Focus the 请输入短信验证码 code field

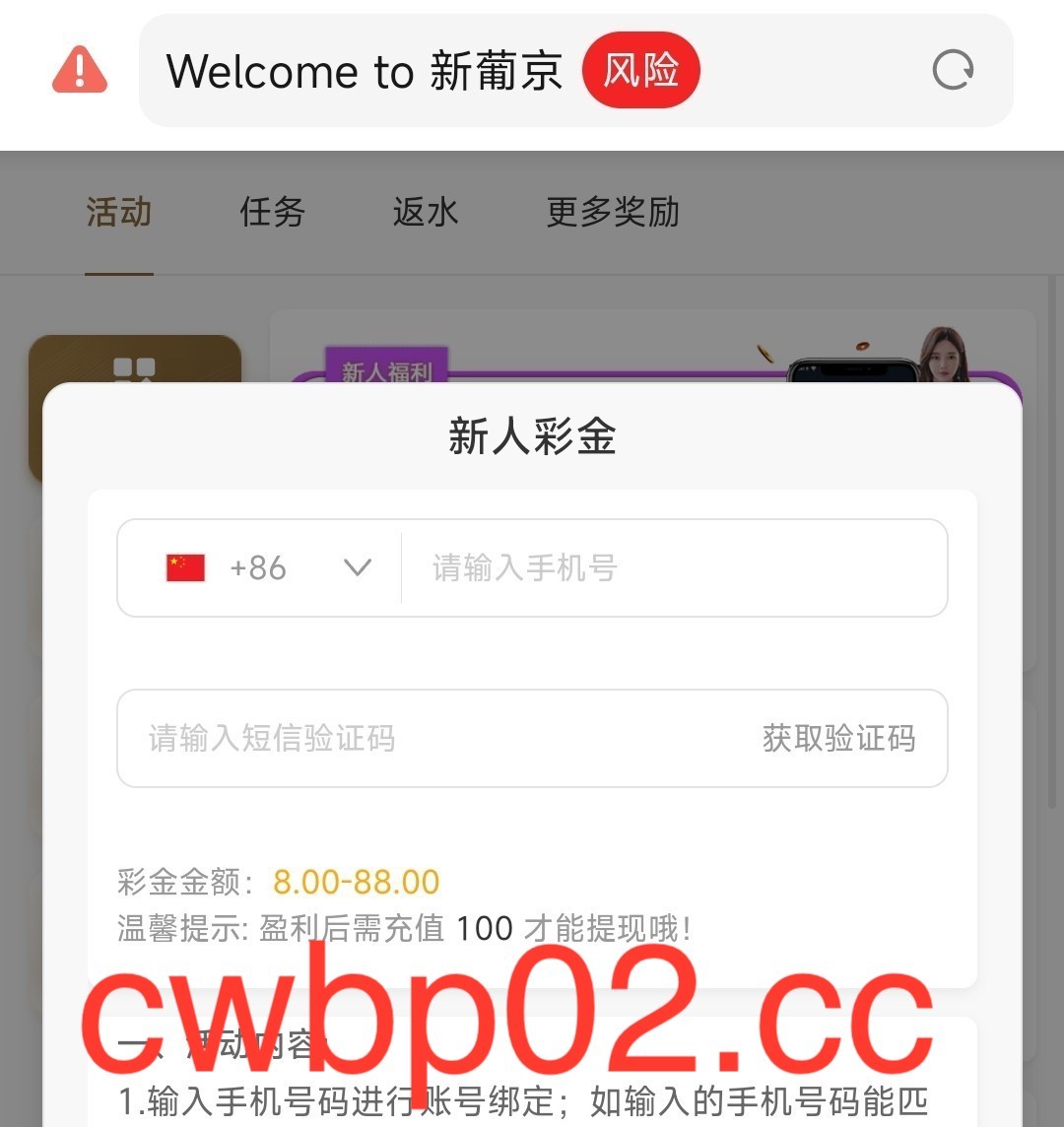[x=414, y=739]
